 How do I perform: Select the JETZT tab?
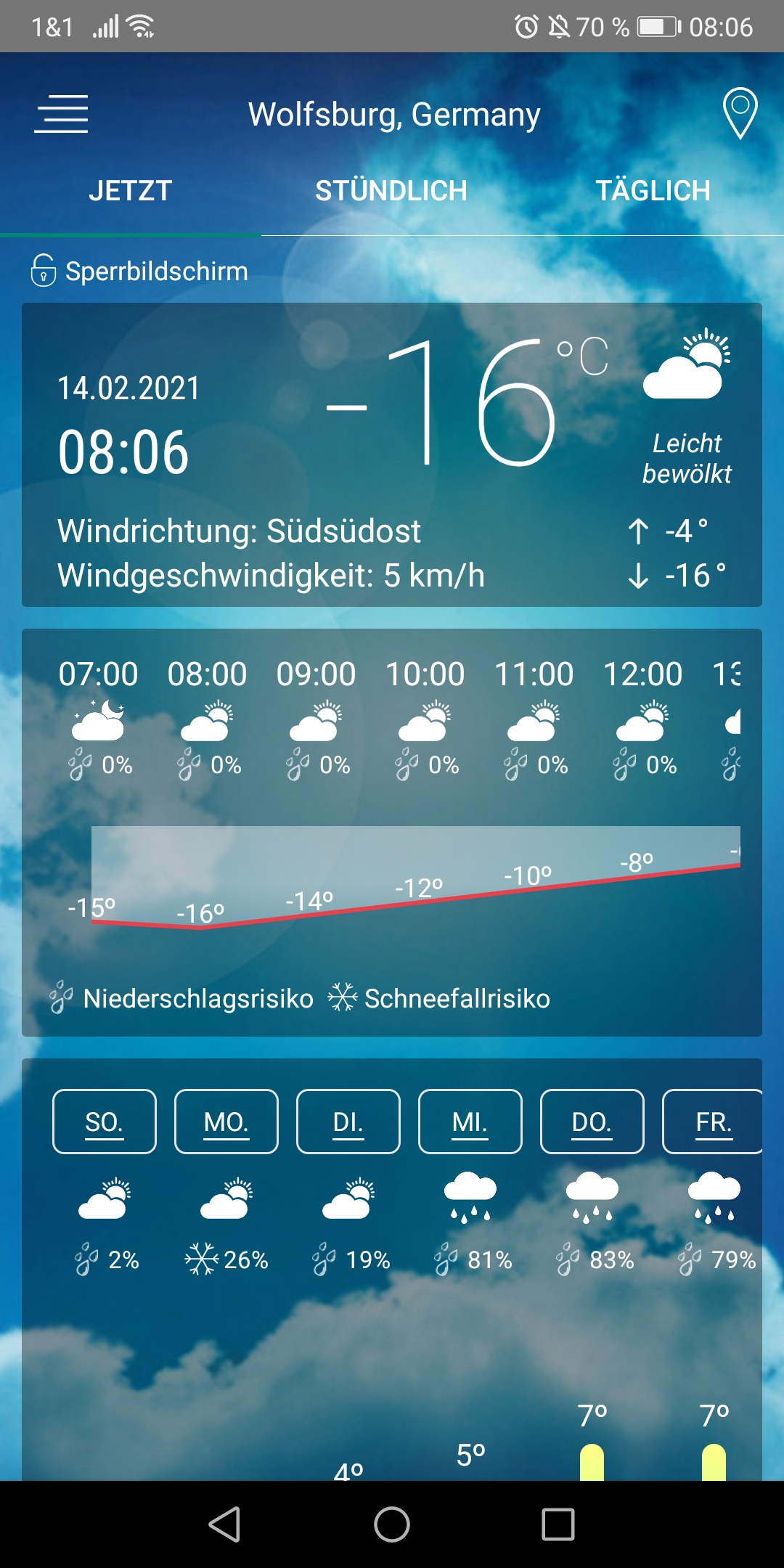pyautogui.click(x=131, y=191)
